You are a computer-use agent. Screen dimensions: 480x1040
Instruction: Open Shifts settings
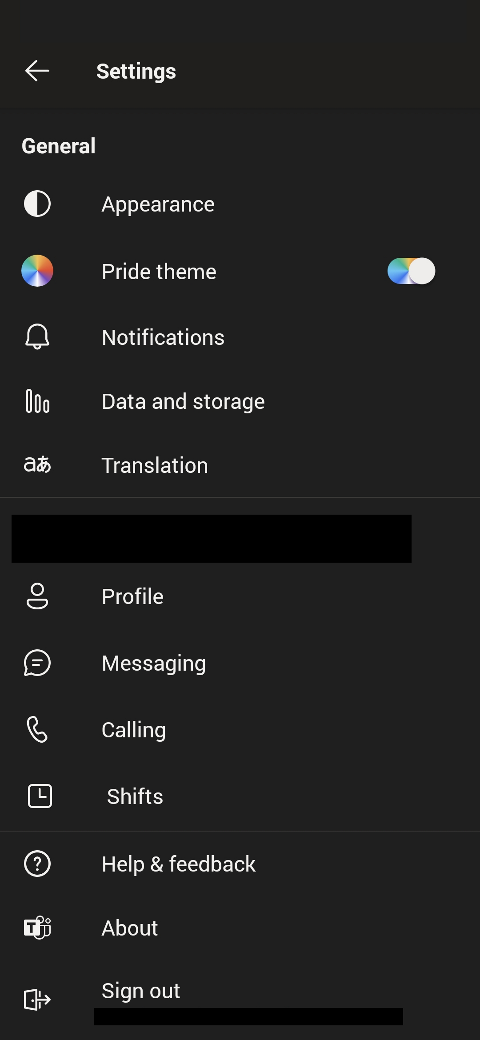point(240,796)
